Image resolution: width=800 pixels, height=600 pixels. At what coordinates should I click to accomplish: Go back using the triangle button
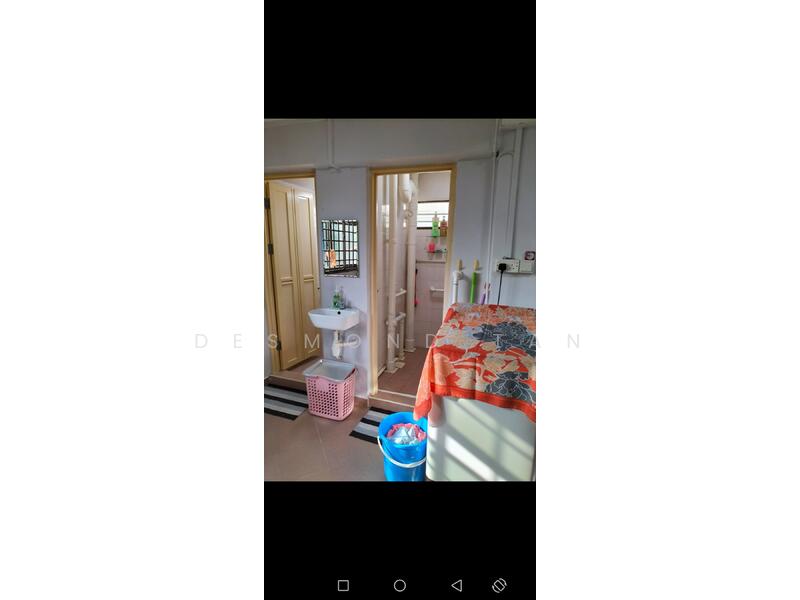pyautogui.click(x=456, y=585)
